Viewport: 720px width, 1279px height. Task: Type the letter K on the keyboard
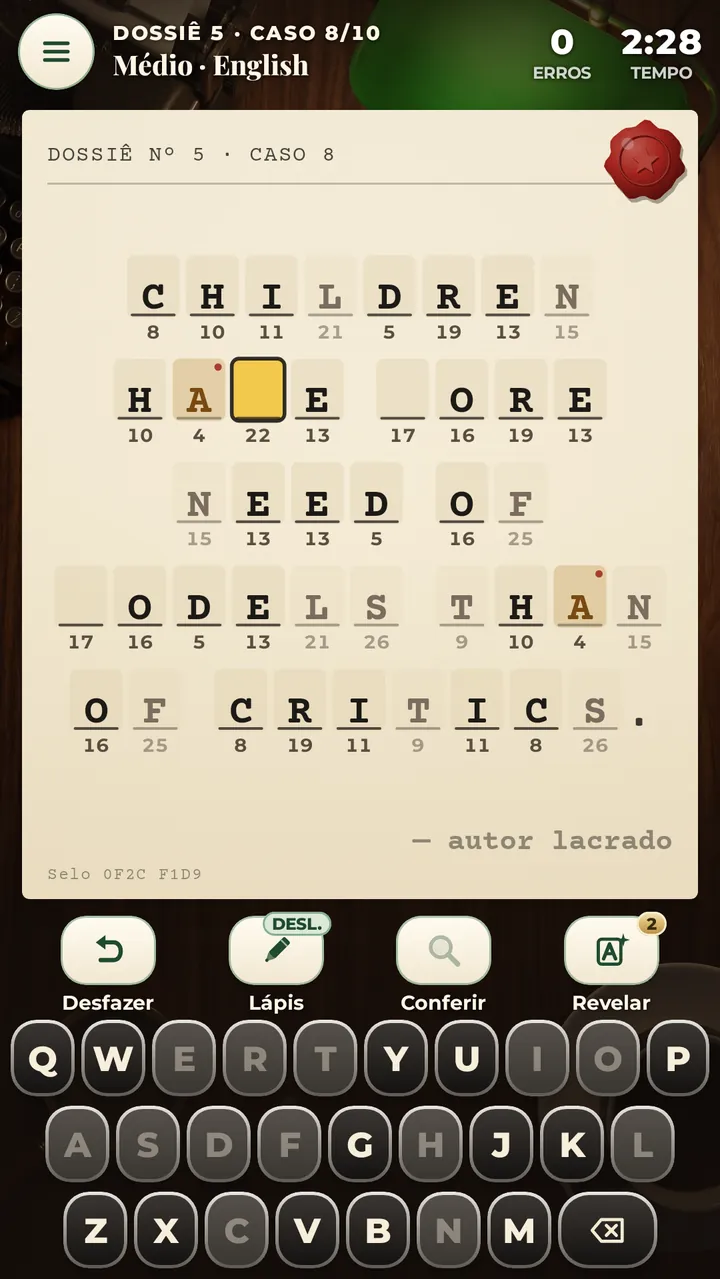[x=572, y=1145]
